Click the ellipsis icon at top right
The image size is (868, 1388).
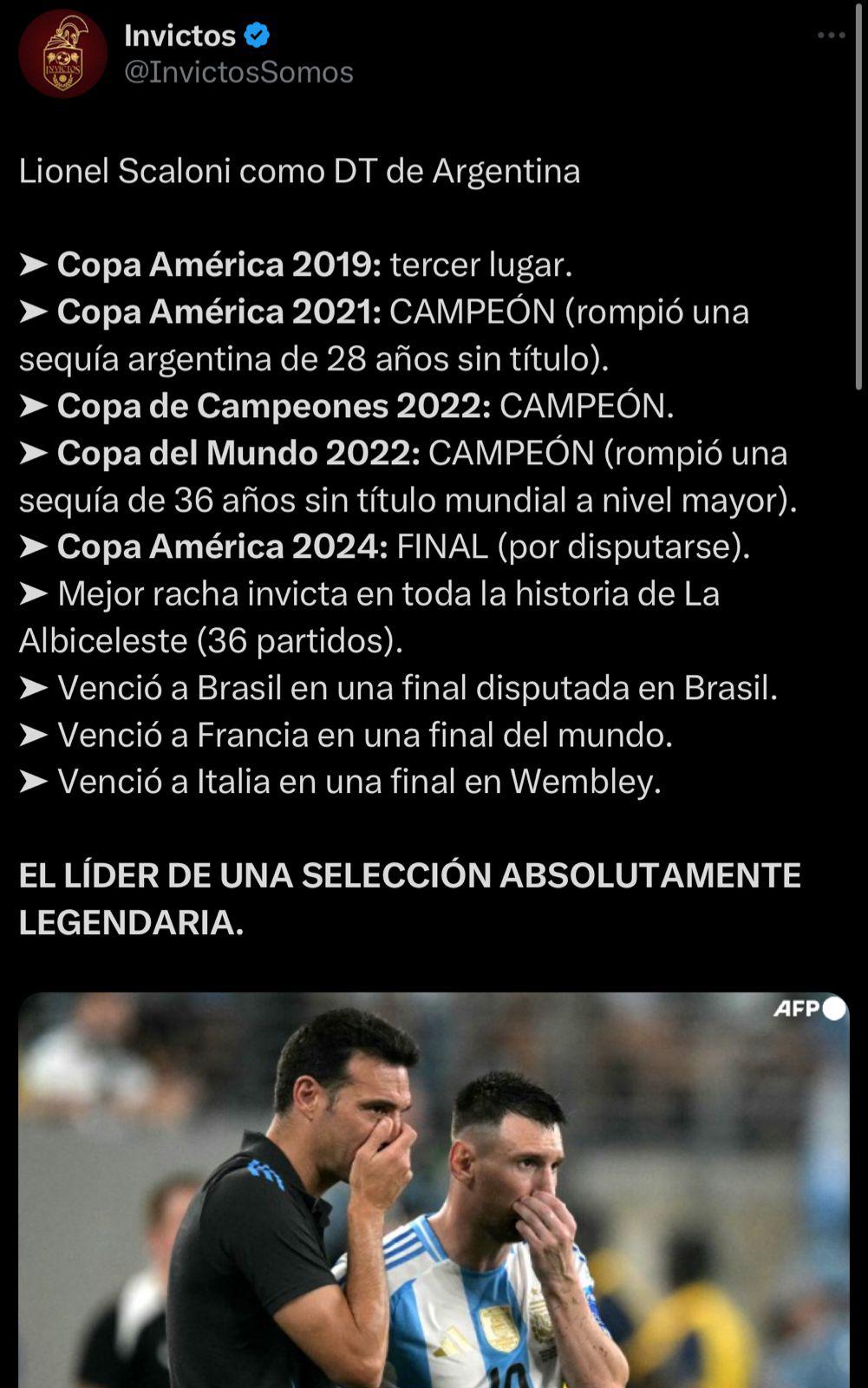coord(831,35)
